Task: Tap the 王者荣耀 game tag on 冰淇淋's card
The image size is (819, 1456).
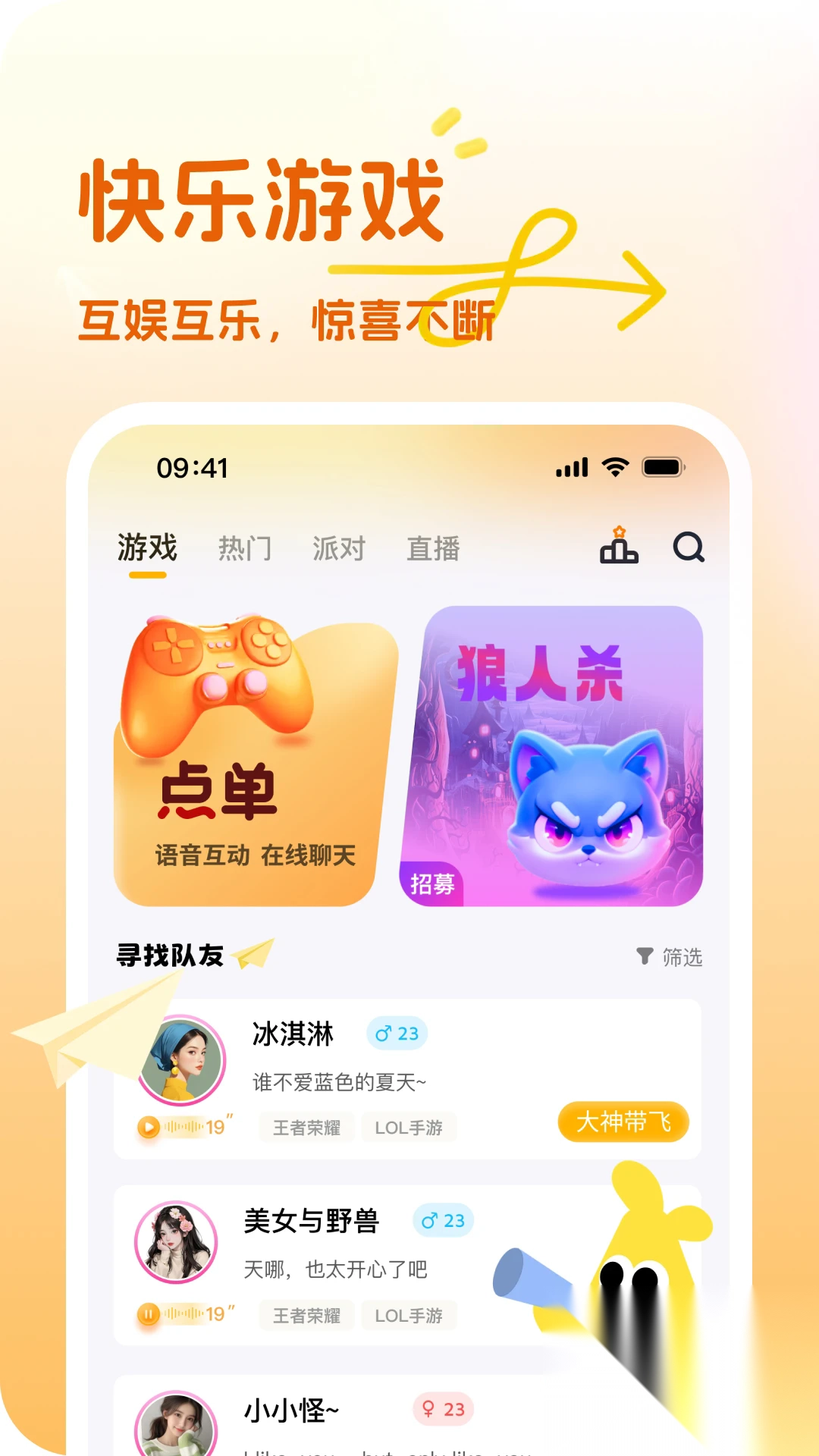Action: [x=307, y=1128]
